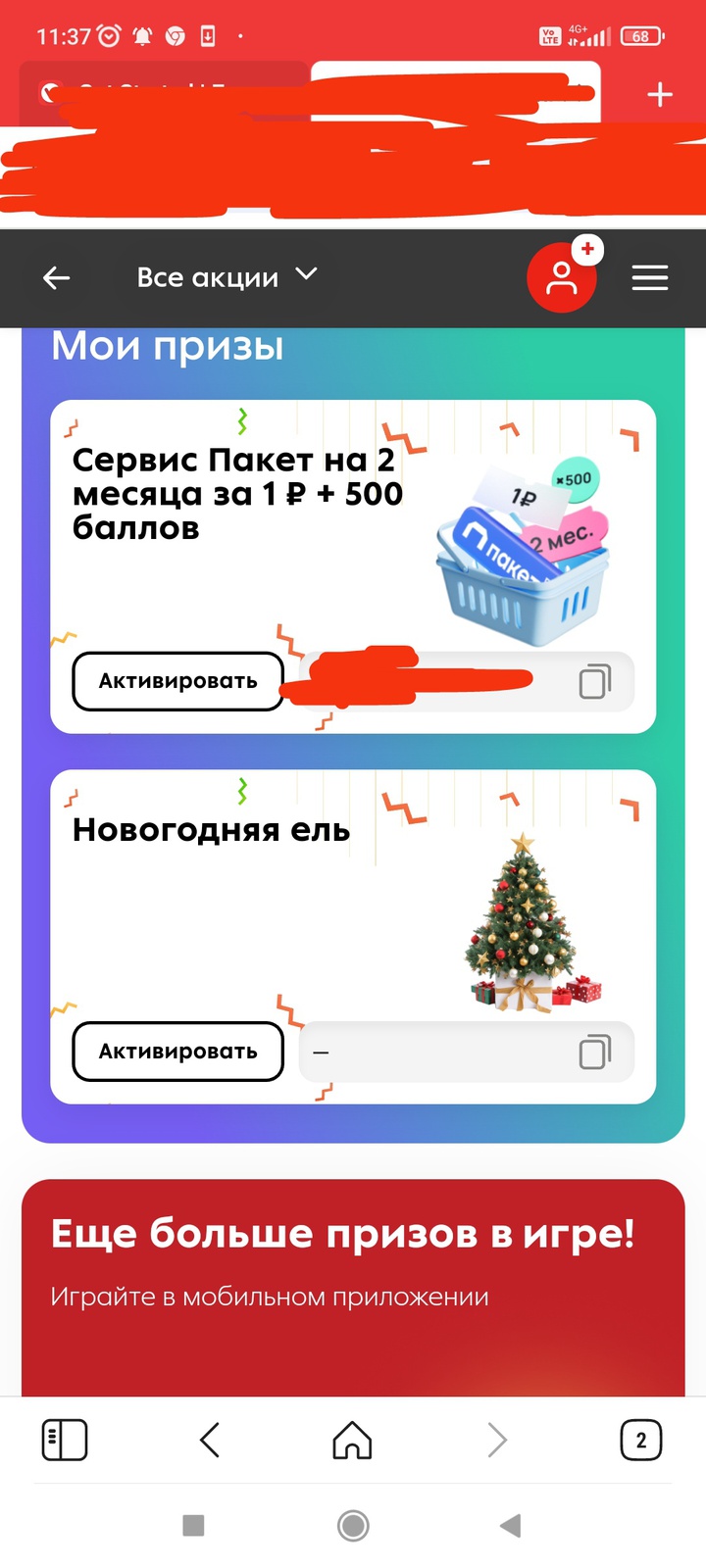
Task: Expand the Все акции dropdown
Action: (227, 277)
